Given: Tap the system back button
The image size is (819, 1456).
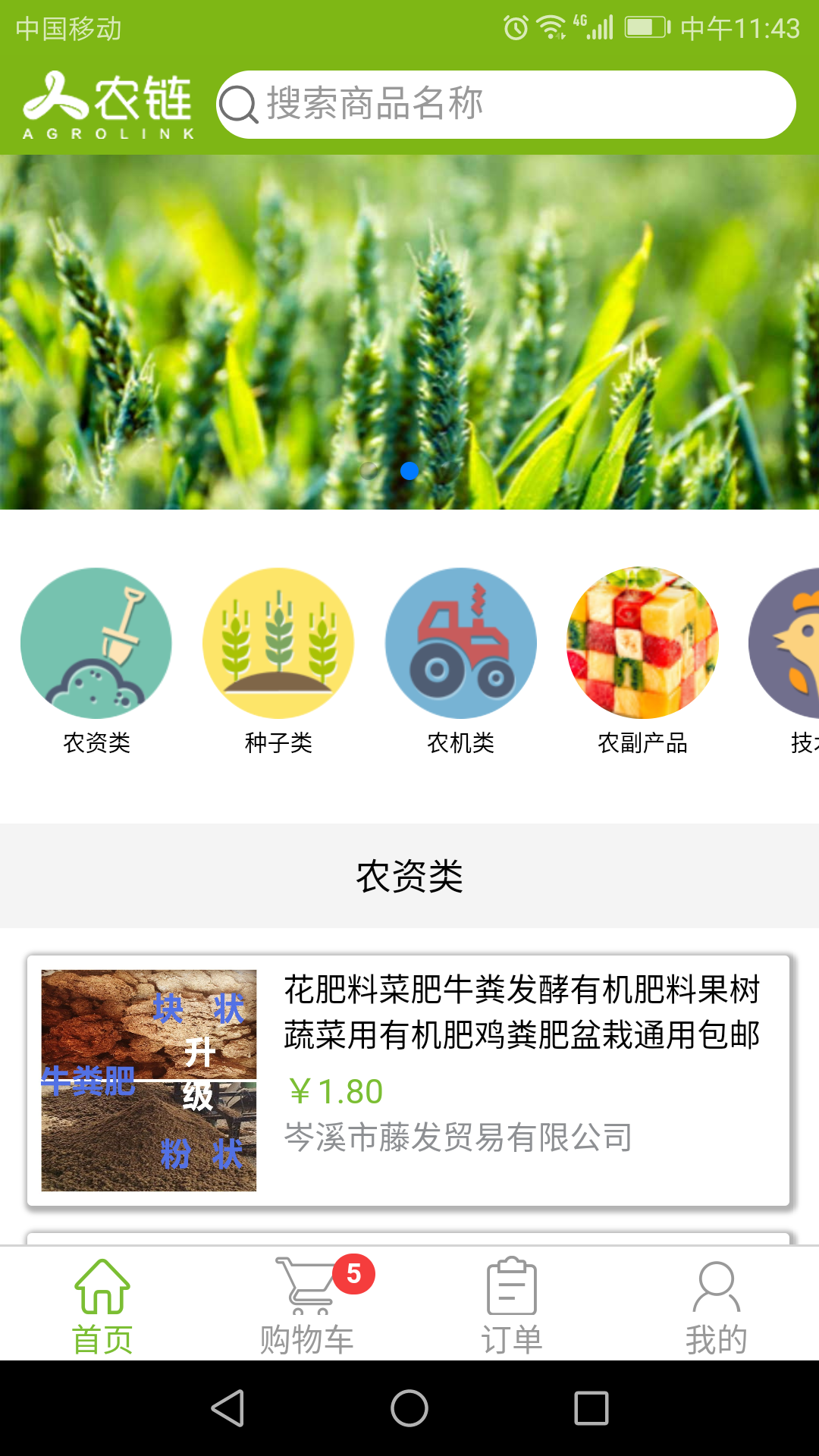Looking at the screenshot, I should (227, 1408).
